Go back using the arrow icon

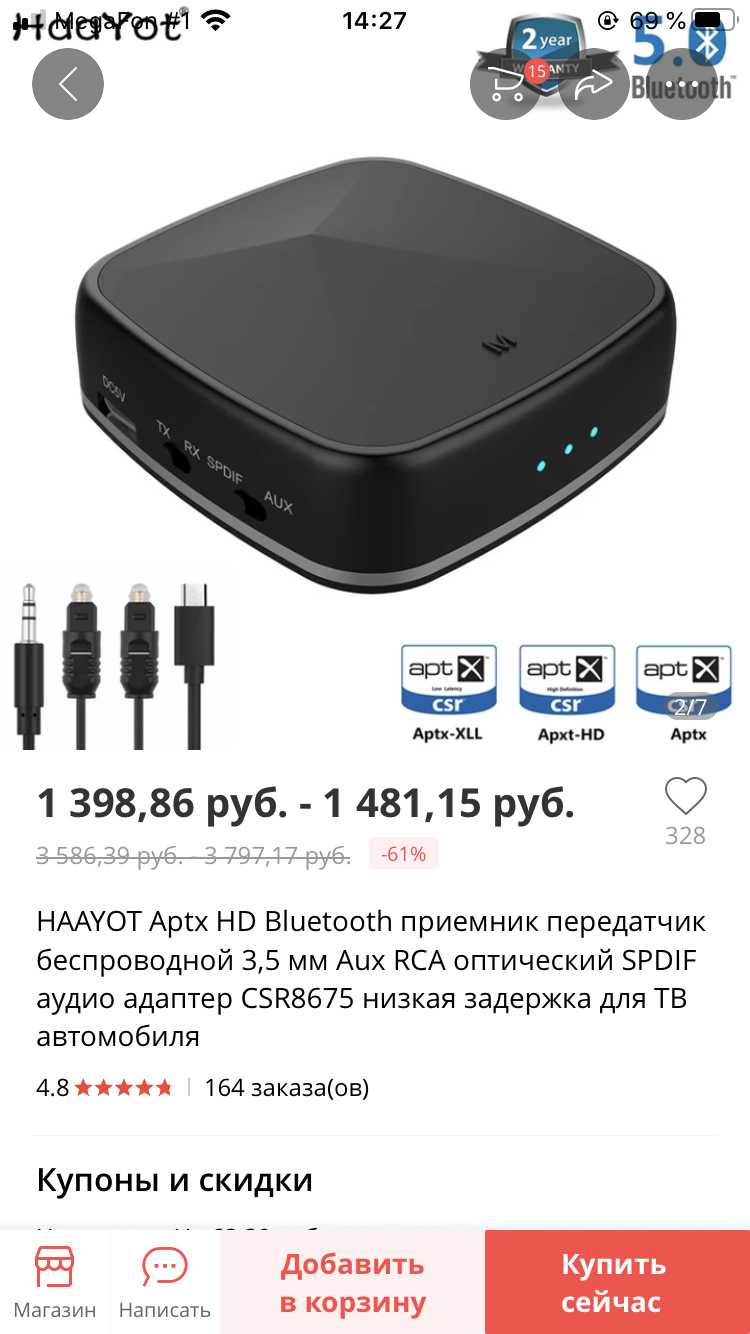(68, 84)
